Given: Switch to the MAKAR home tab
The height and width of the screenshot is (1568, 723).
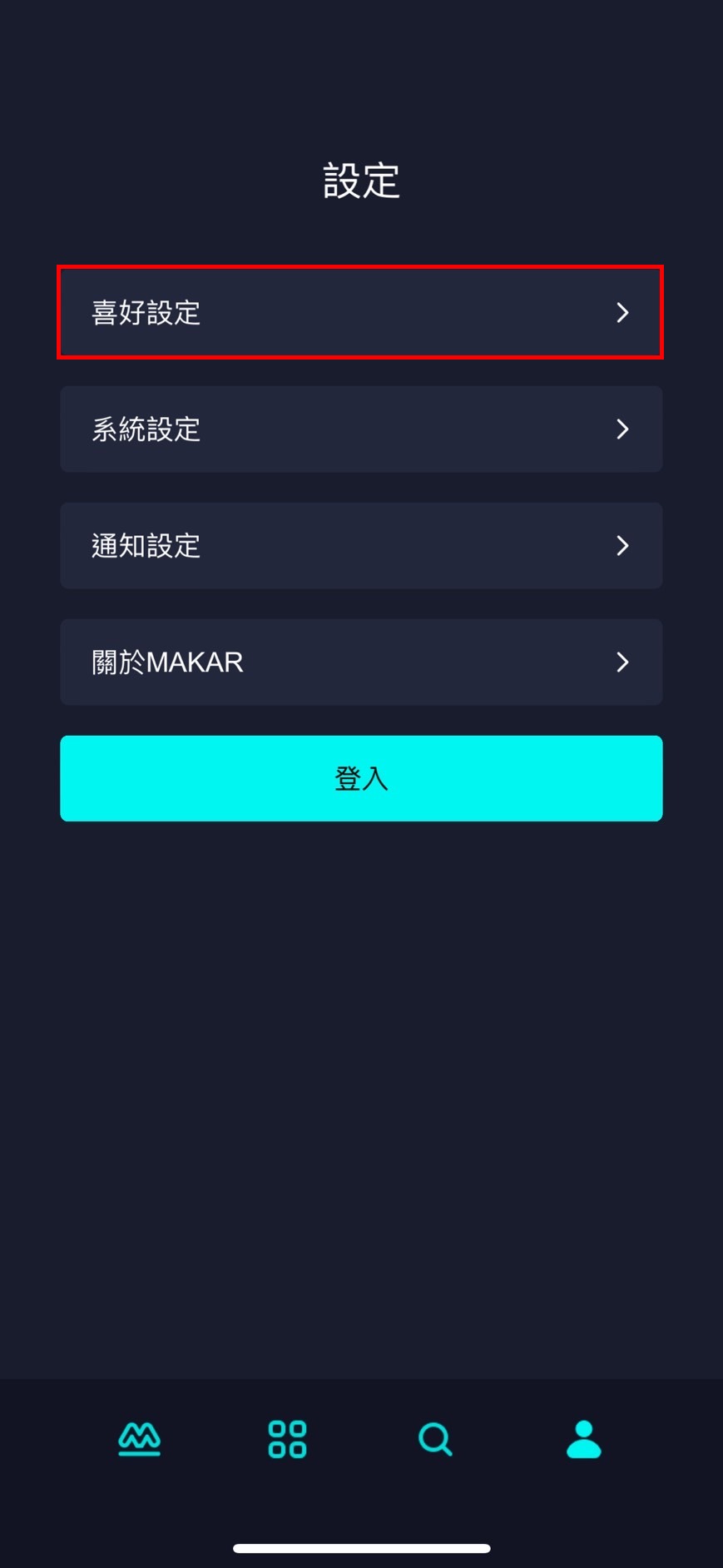Looking at the screenshot, I should point(139,1438).
